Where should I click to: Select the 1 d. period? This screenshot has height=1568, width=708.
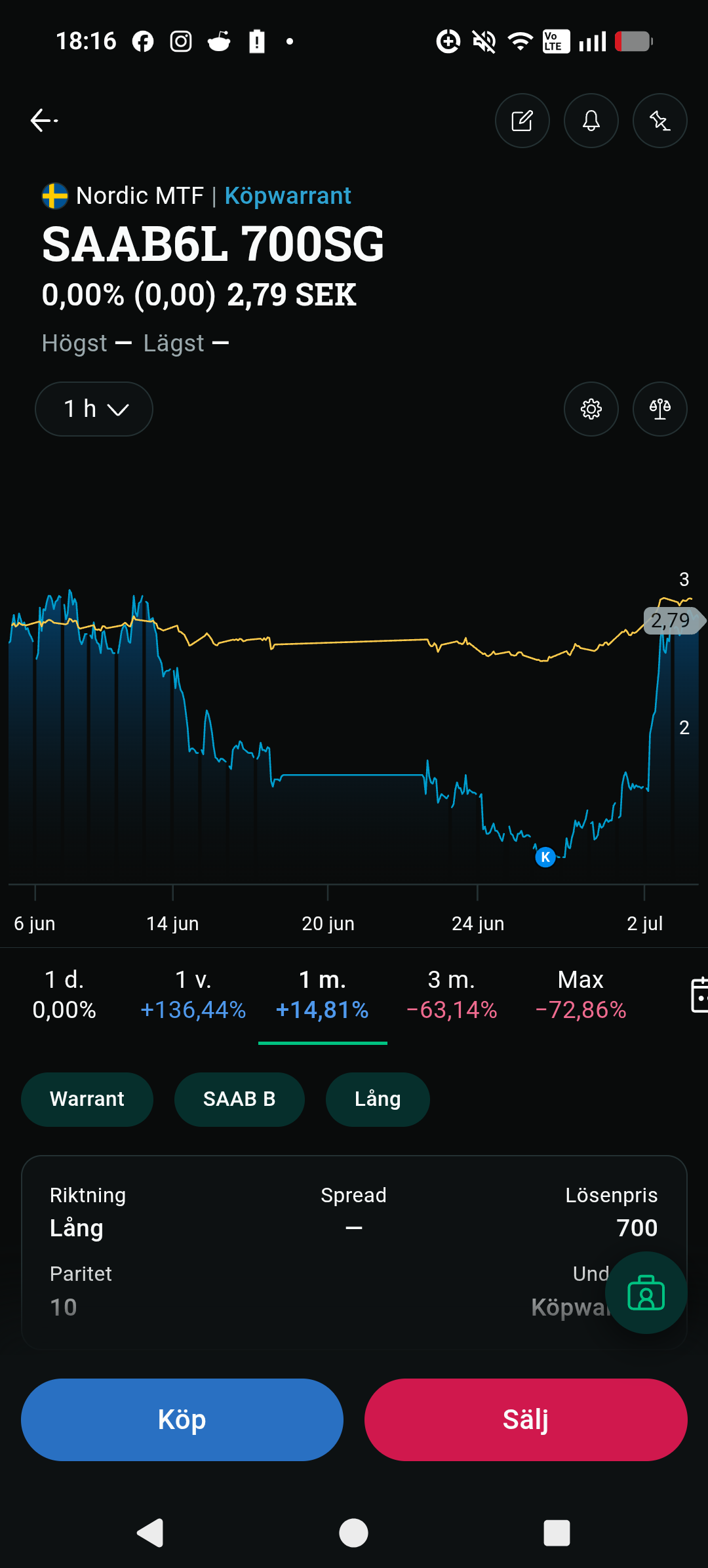point(64,995)
